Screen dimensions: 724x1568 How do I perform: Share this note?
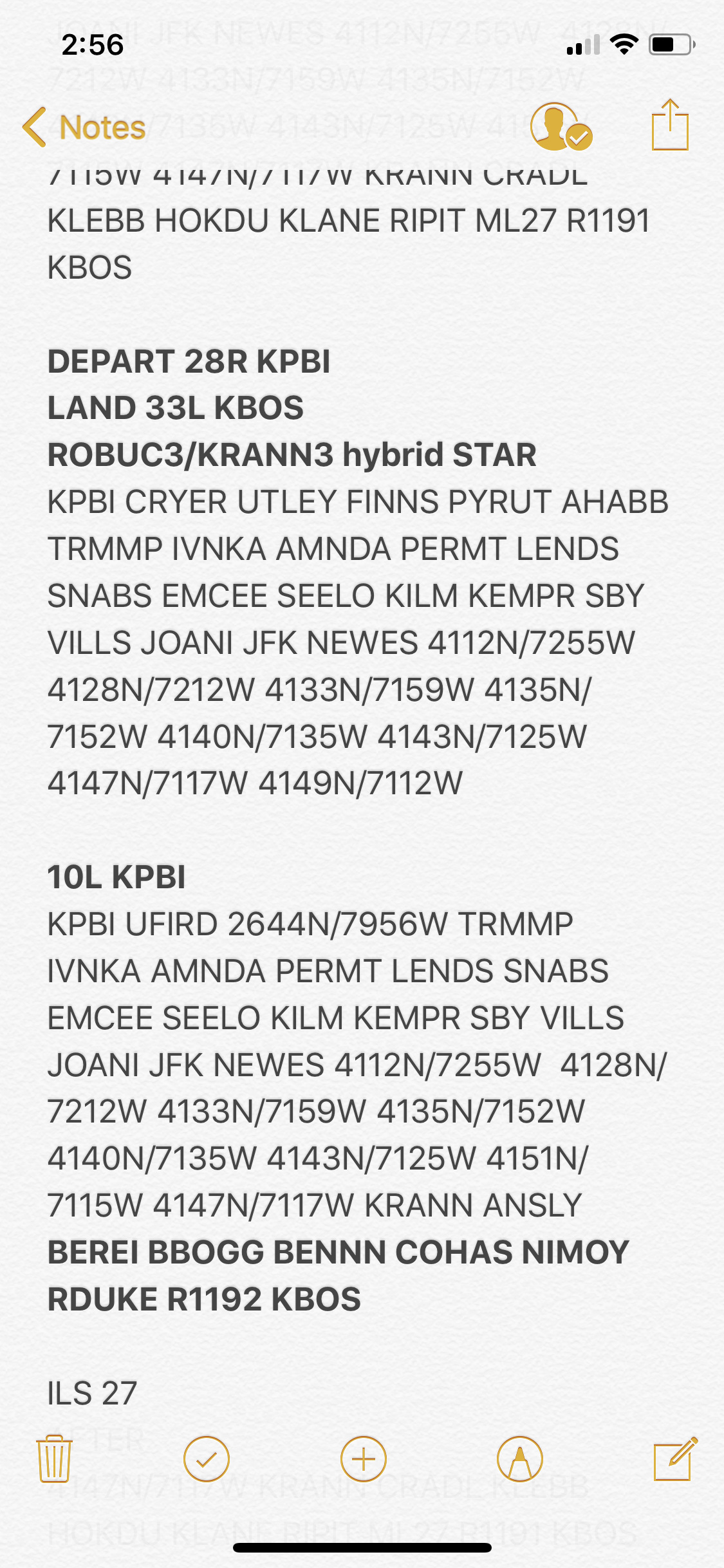(670, 126)
